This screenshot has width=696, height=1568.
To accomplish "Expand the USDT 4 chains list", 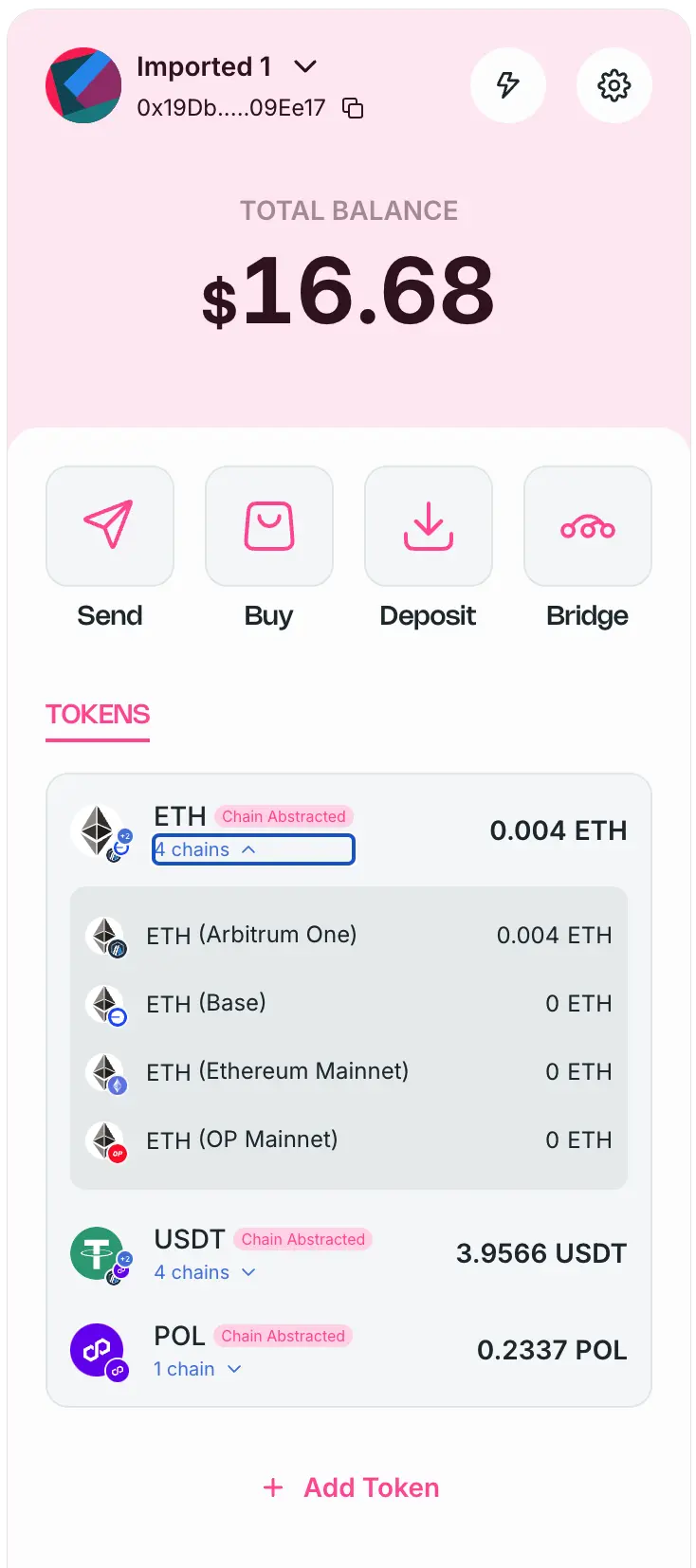I will [x=205, y=1272].
